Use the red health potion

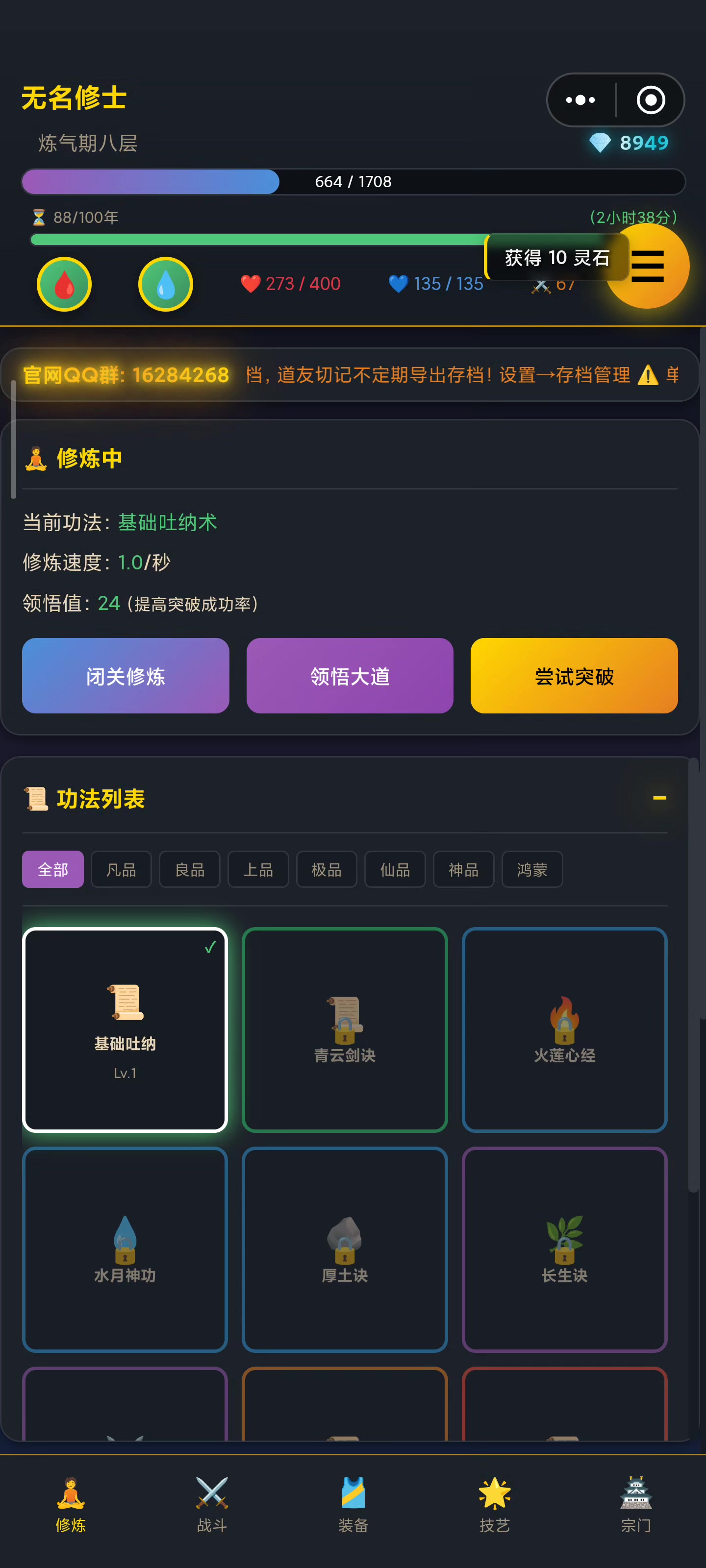(x=64, y=284)
